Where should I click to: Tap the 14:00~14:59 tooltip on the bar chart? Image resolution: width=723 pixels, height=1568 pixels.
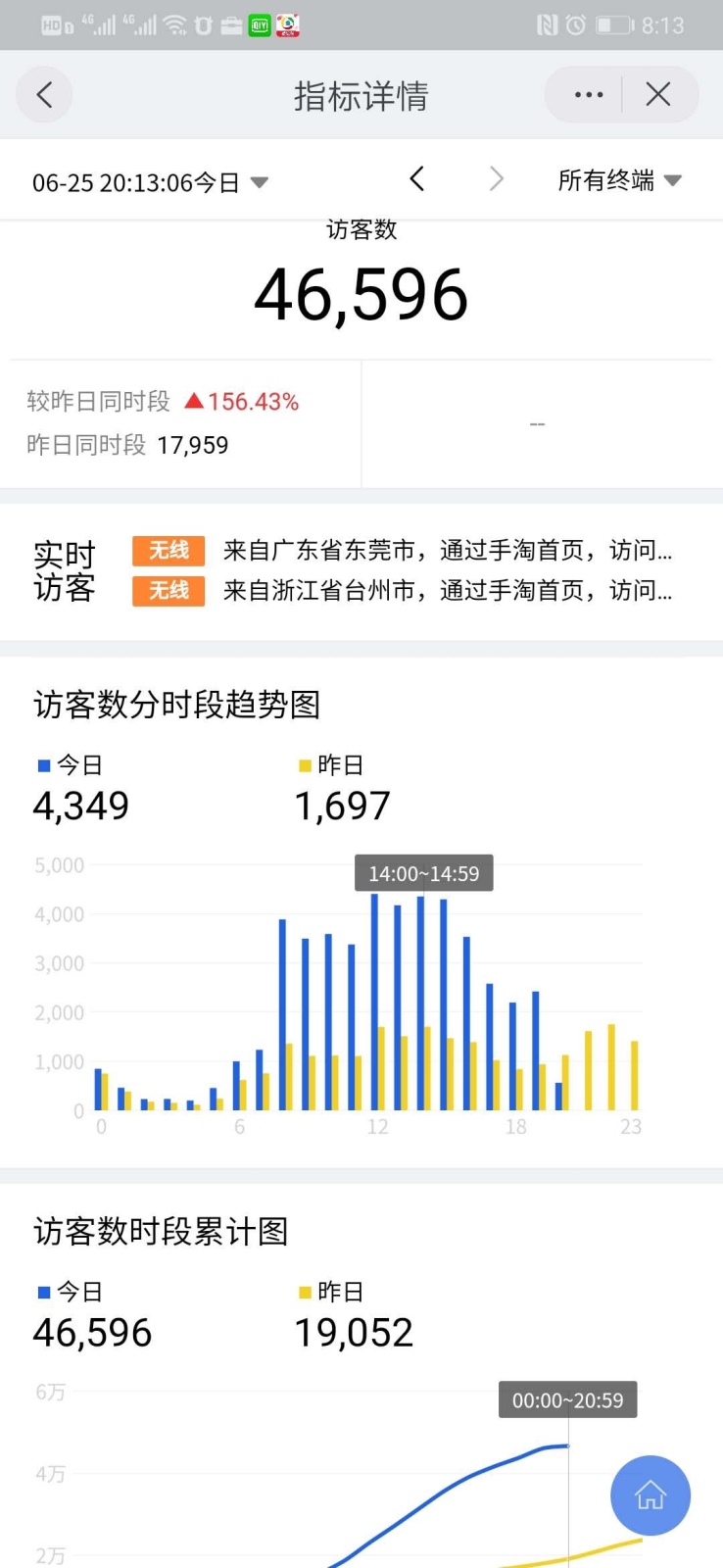tap(424, 872)
